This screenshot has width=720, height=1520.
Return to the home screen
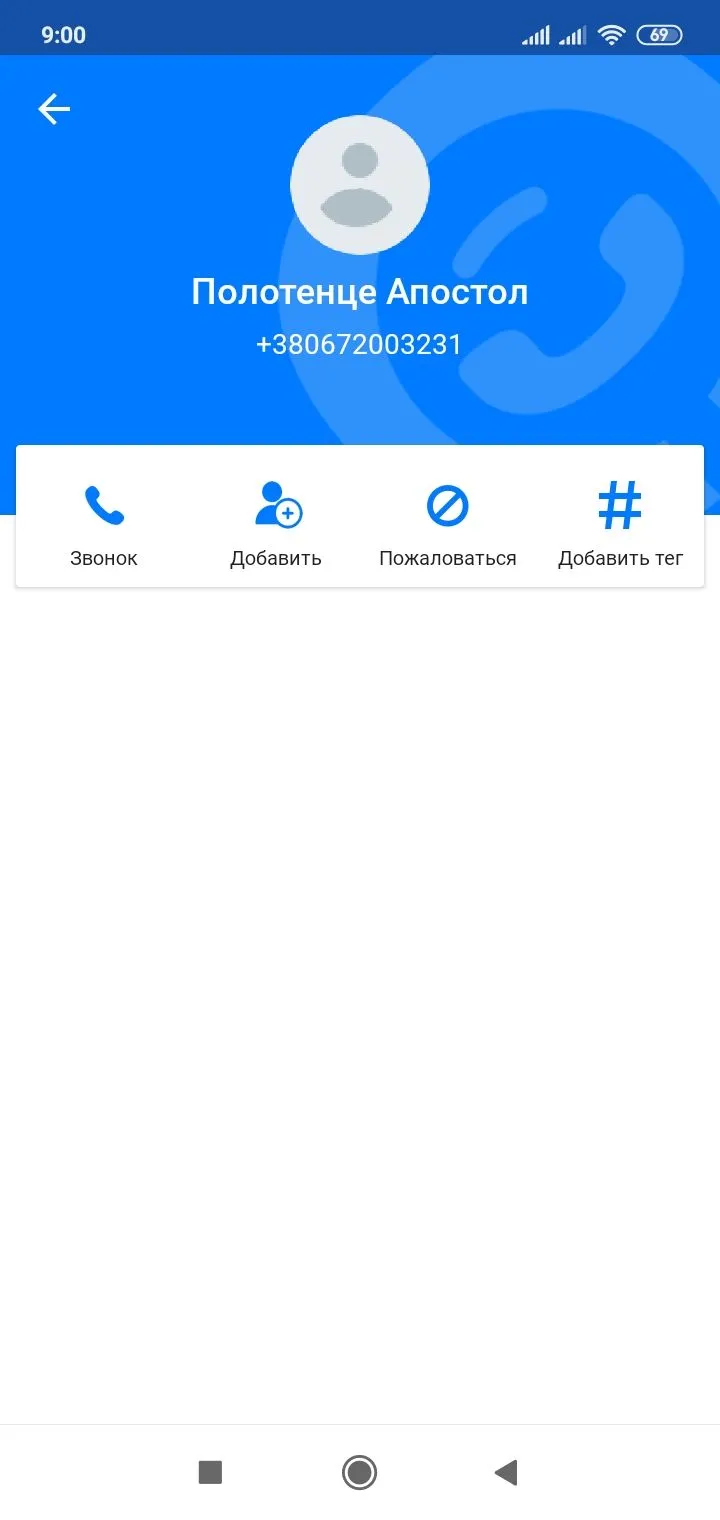pos(359,1472)
